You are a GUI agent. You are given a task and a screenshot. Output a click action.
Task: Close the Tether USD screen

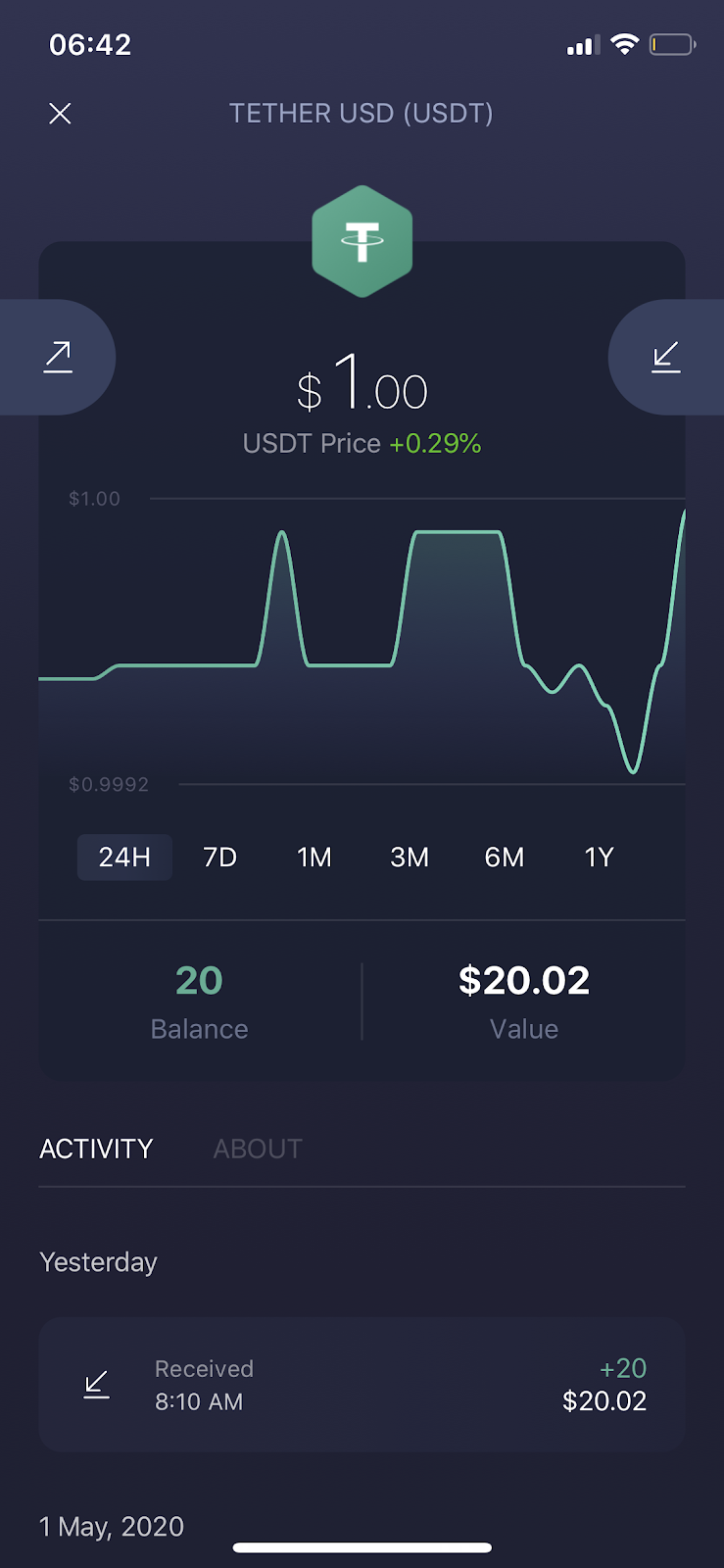click(x=60, y=114)
